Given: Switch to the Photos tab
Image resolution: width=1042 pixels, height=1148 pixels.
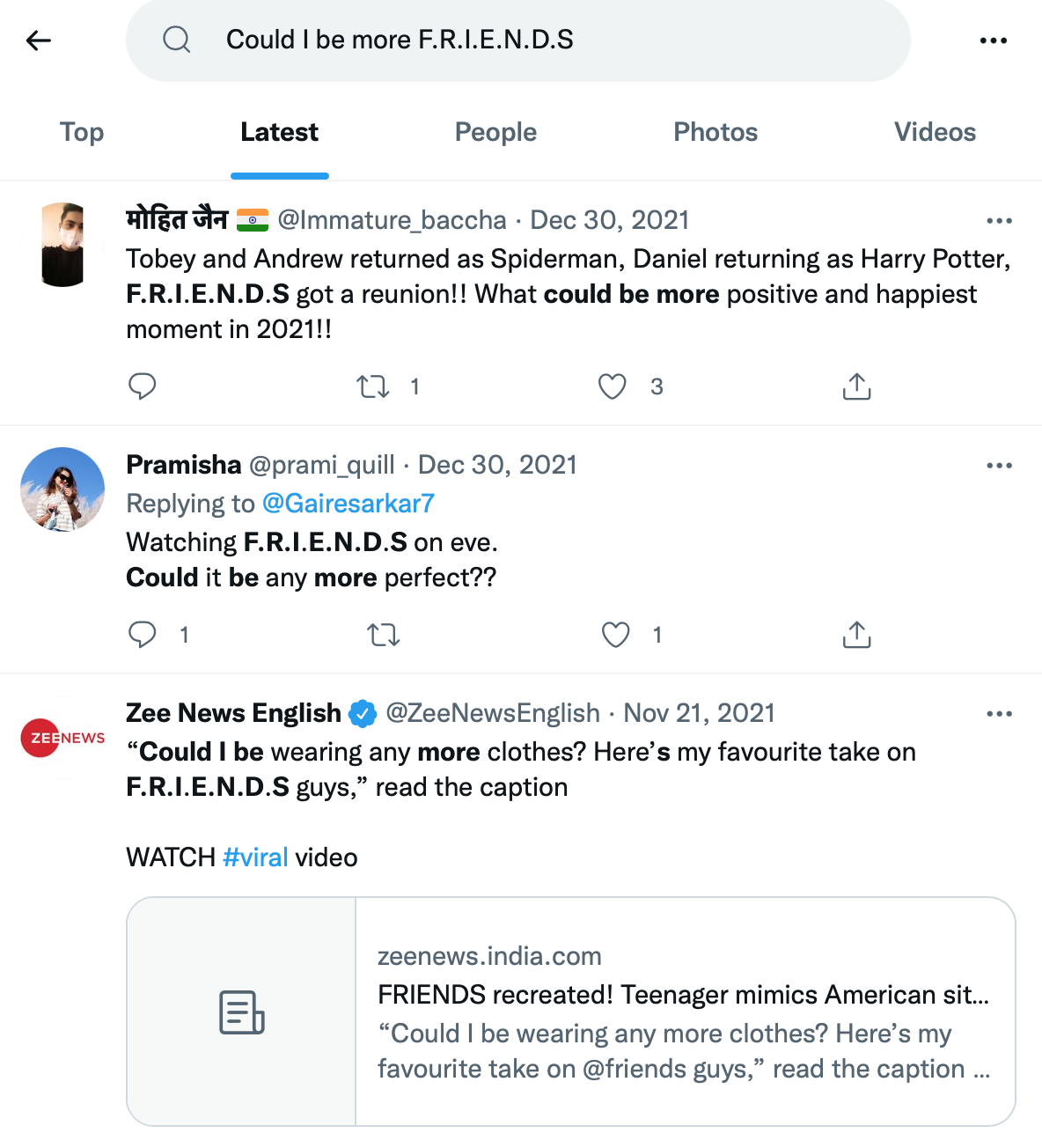Looking at the screenshot, I should tap(715, 132).
